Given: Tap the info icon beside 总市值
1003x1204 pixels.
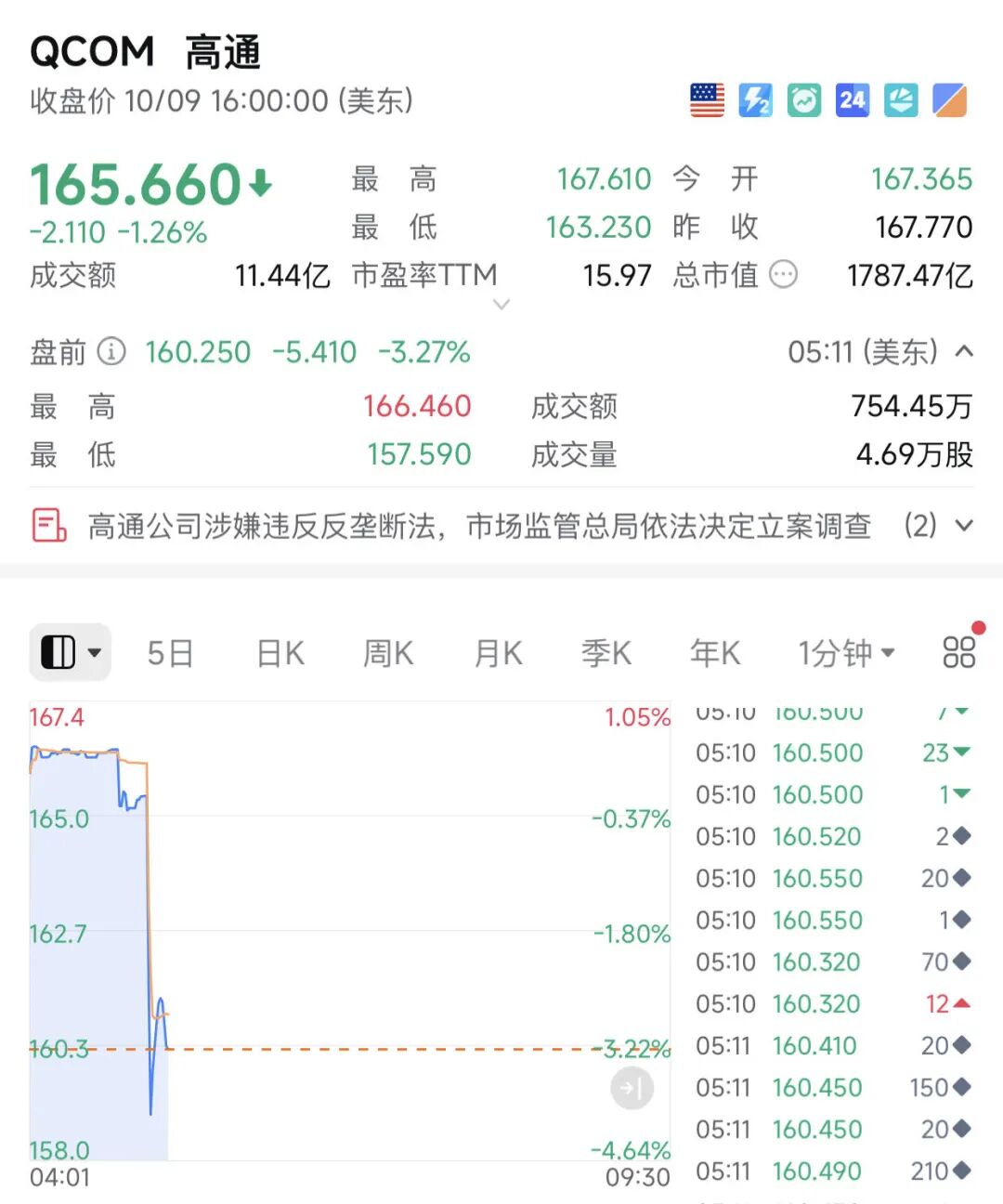Looking at the screenshot, I should click(784, 275).
